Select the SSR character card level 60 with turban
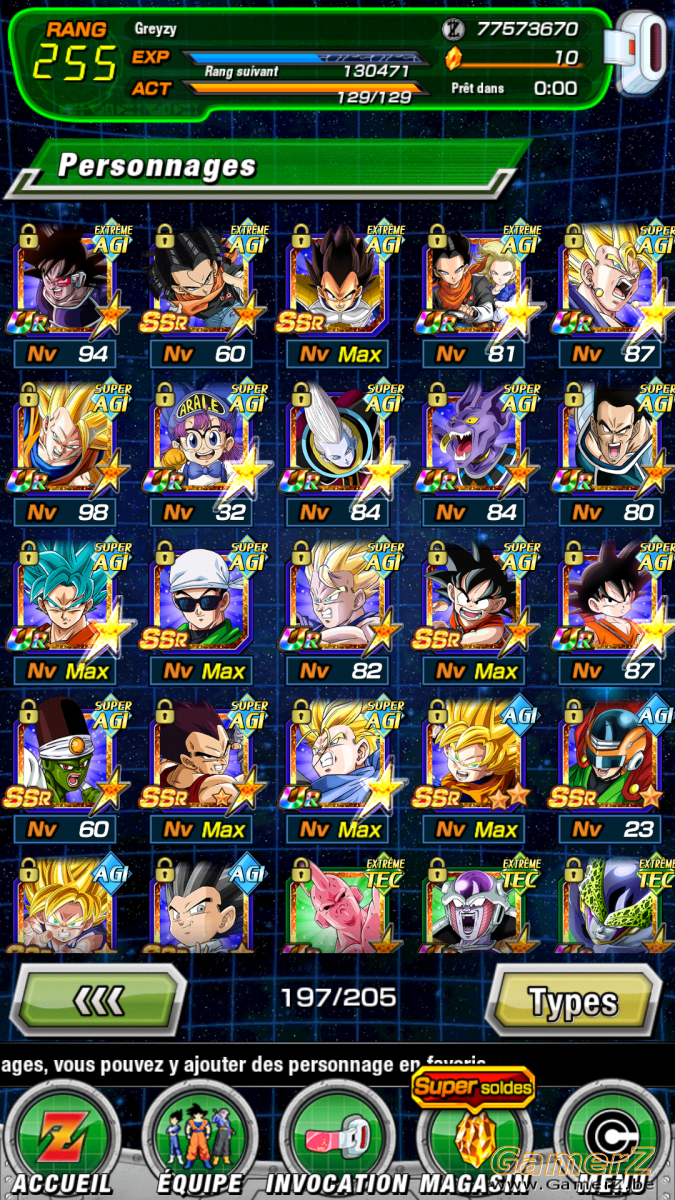Image resolution: width=675 pixels, height=1200 pixels. pyautogui.click(x=65, y=770)
